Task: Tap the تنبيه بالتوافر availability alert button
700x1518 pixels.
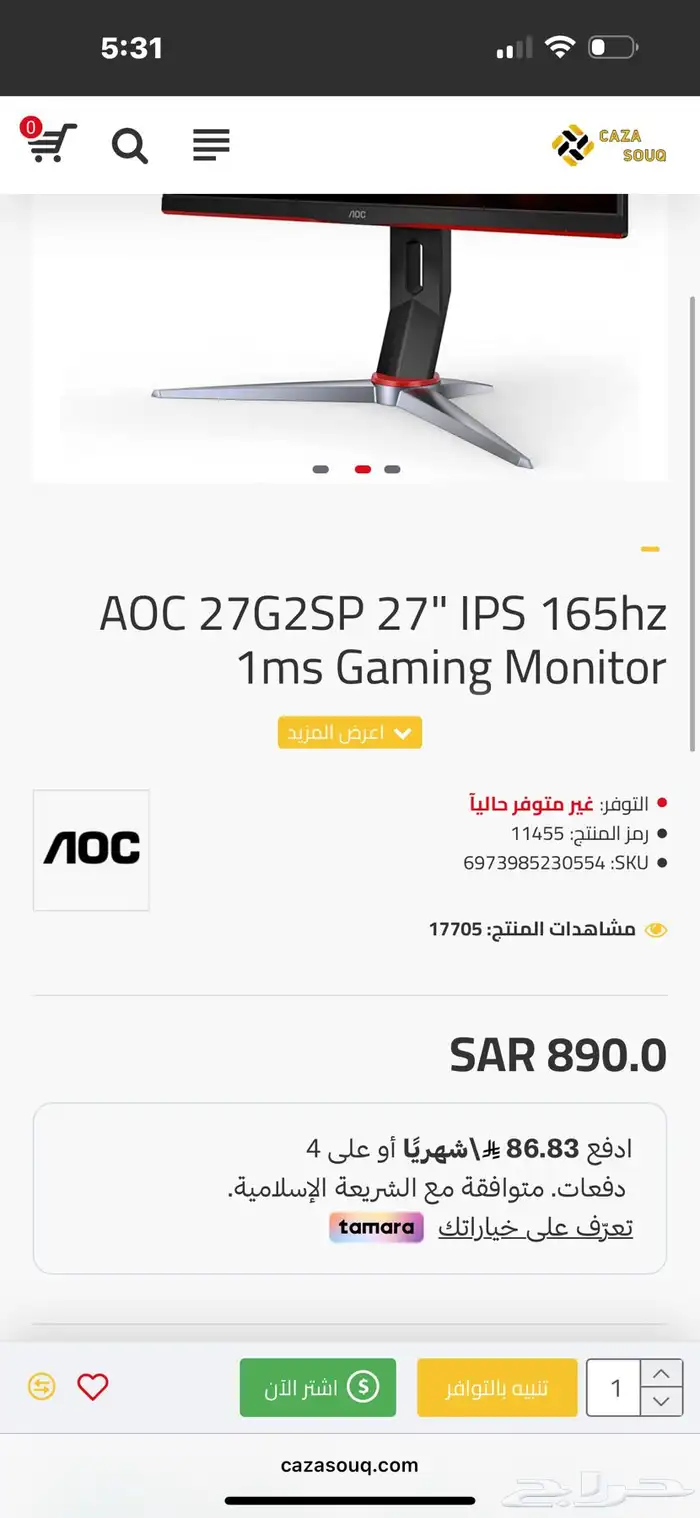Action: coord(497,1387)
